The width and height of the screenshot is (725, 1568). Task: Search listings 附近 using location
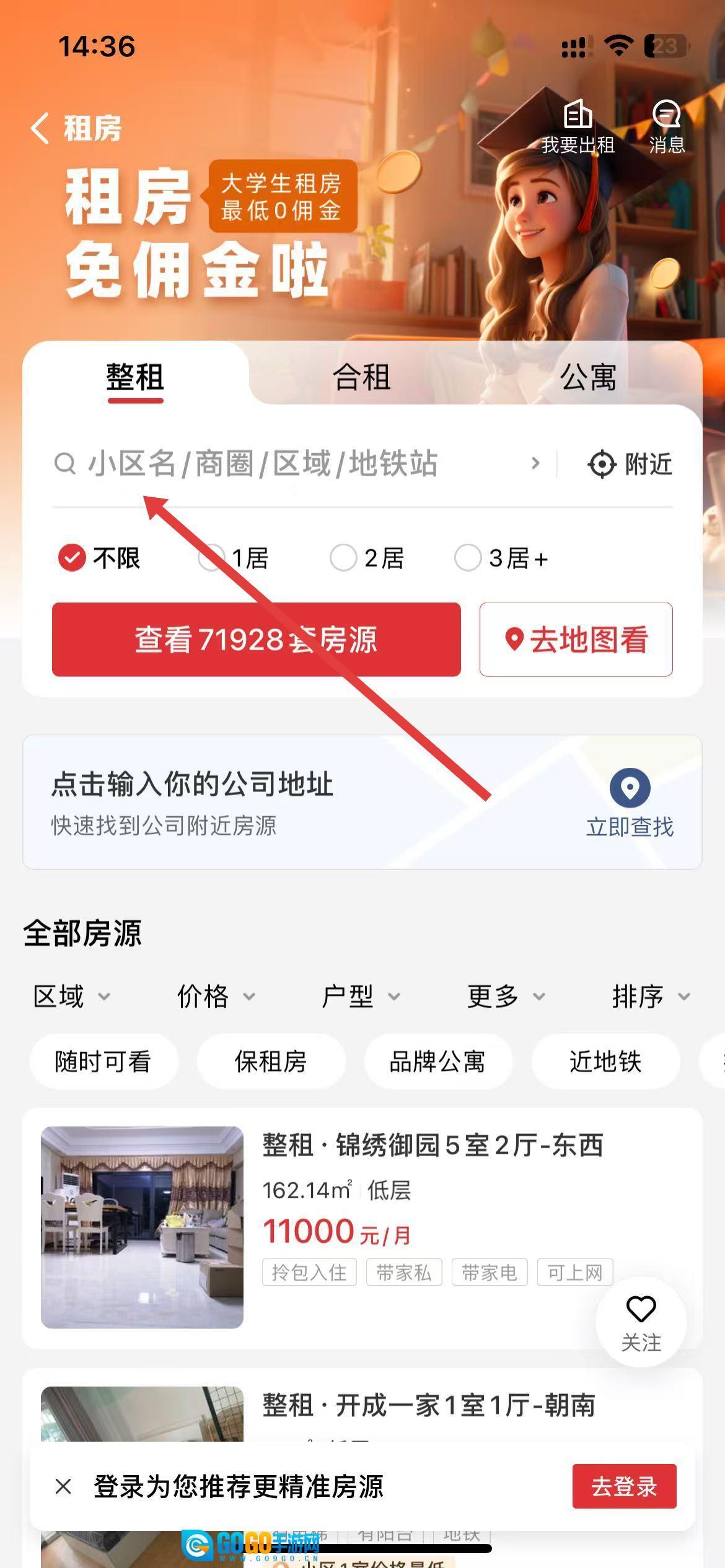(x=630, y=464)
